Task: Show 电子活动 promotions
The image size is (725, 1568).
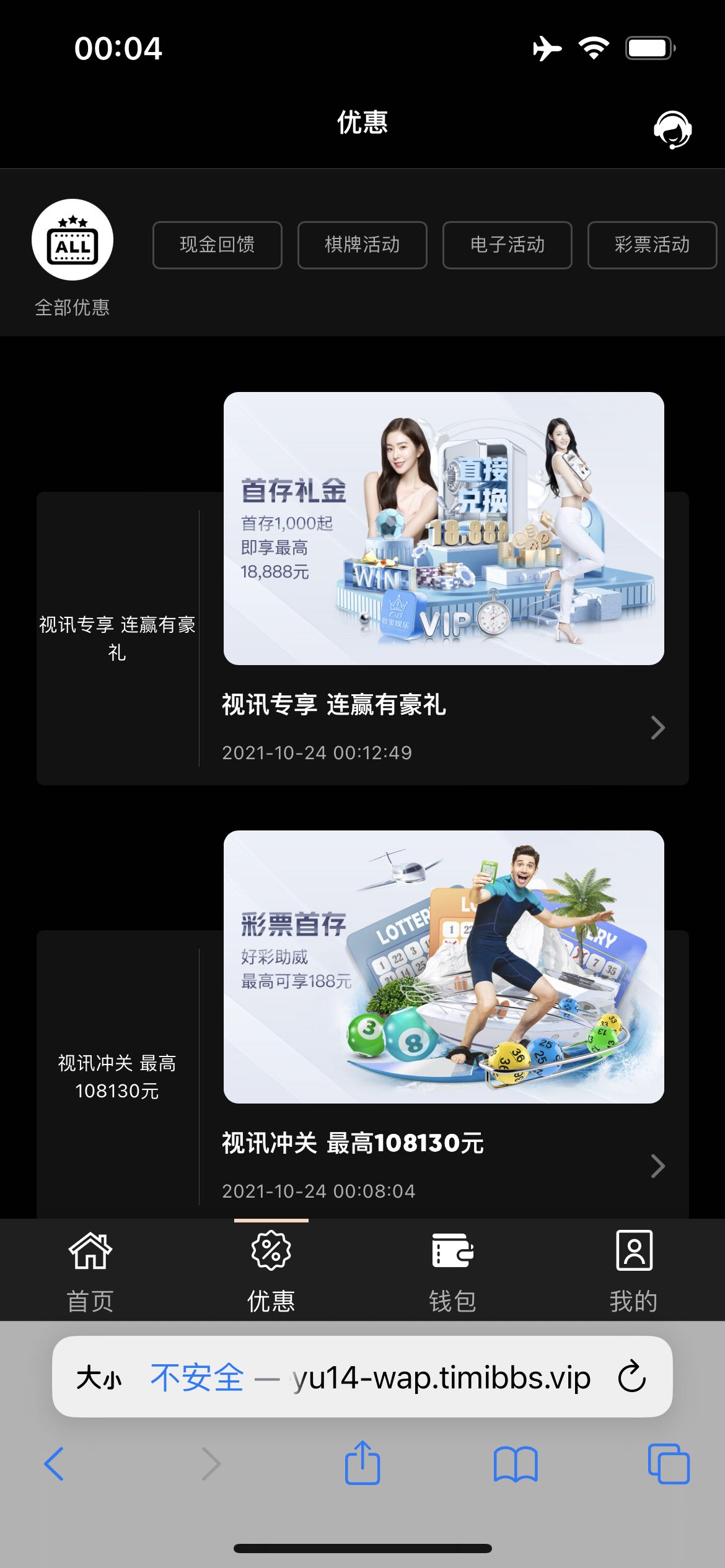Action: pos(507,245)
